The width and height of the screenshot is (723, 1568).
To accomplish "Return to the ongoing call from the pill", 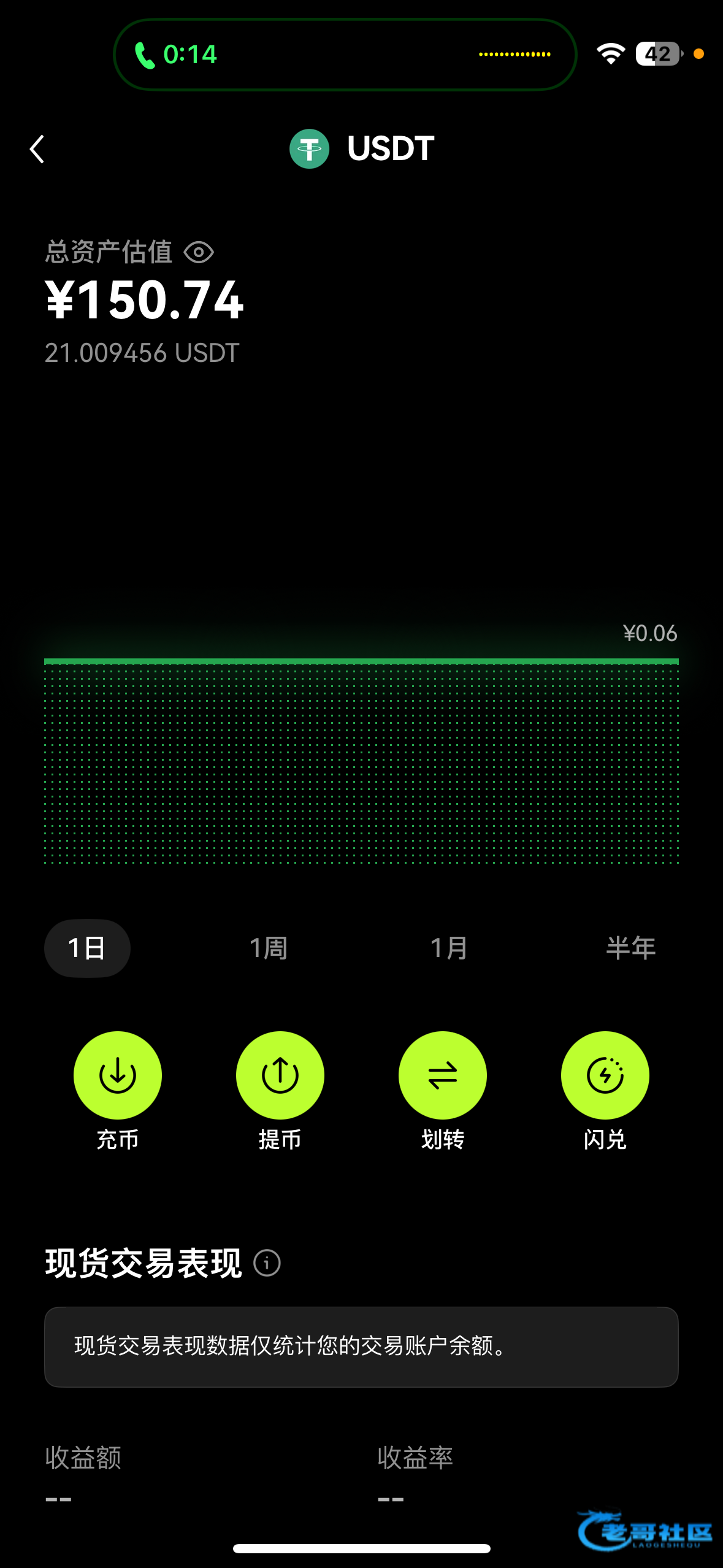I will [x=345, y=55].
